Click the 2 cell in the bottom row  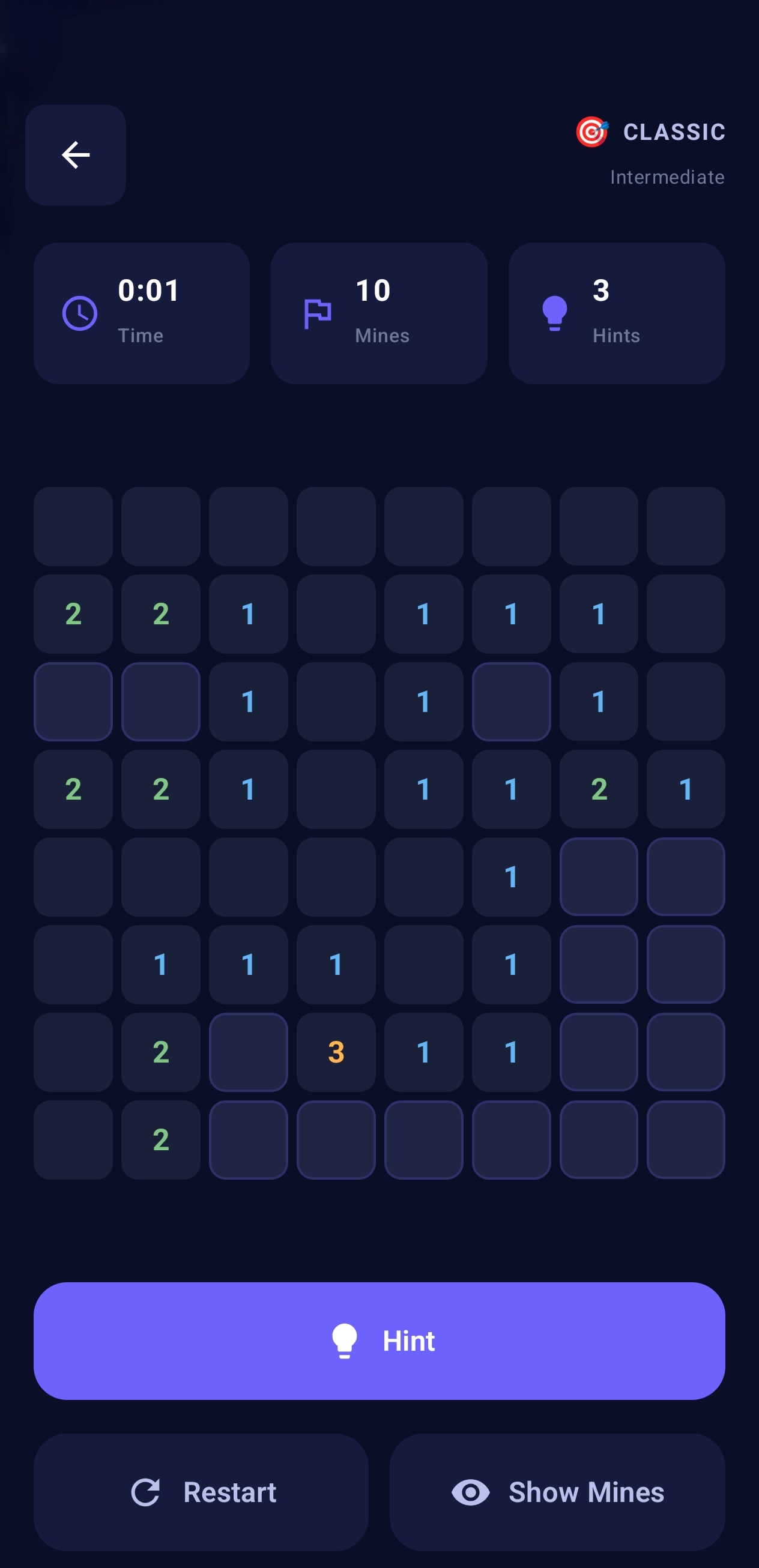pyautogui.click(x=160, y=1140)
